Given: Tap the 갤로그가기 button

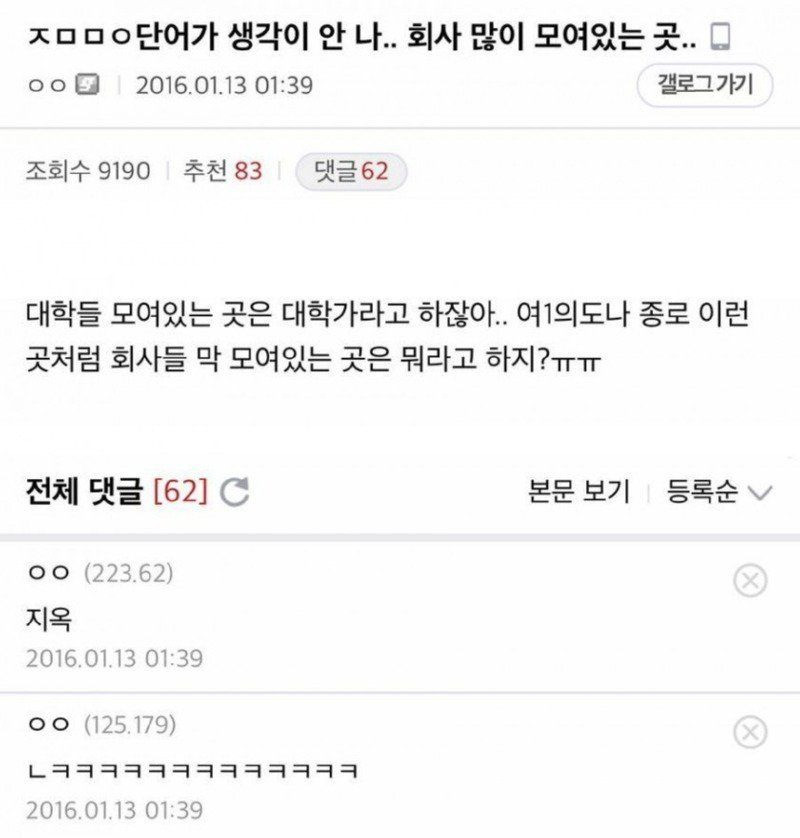Looking at the screenshot, I should (x=705, y=86).
